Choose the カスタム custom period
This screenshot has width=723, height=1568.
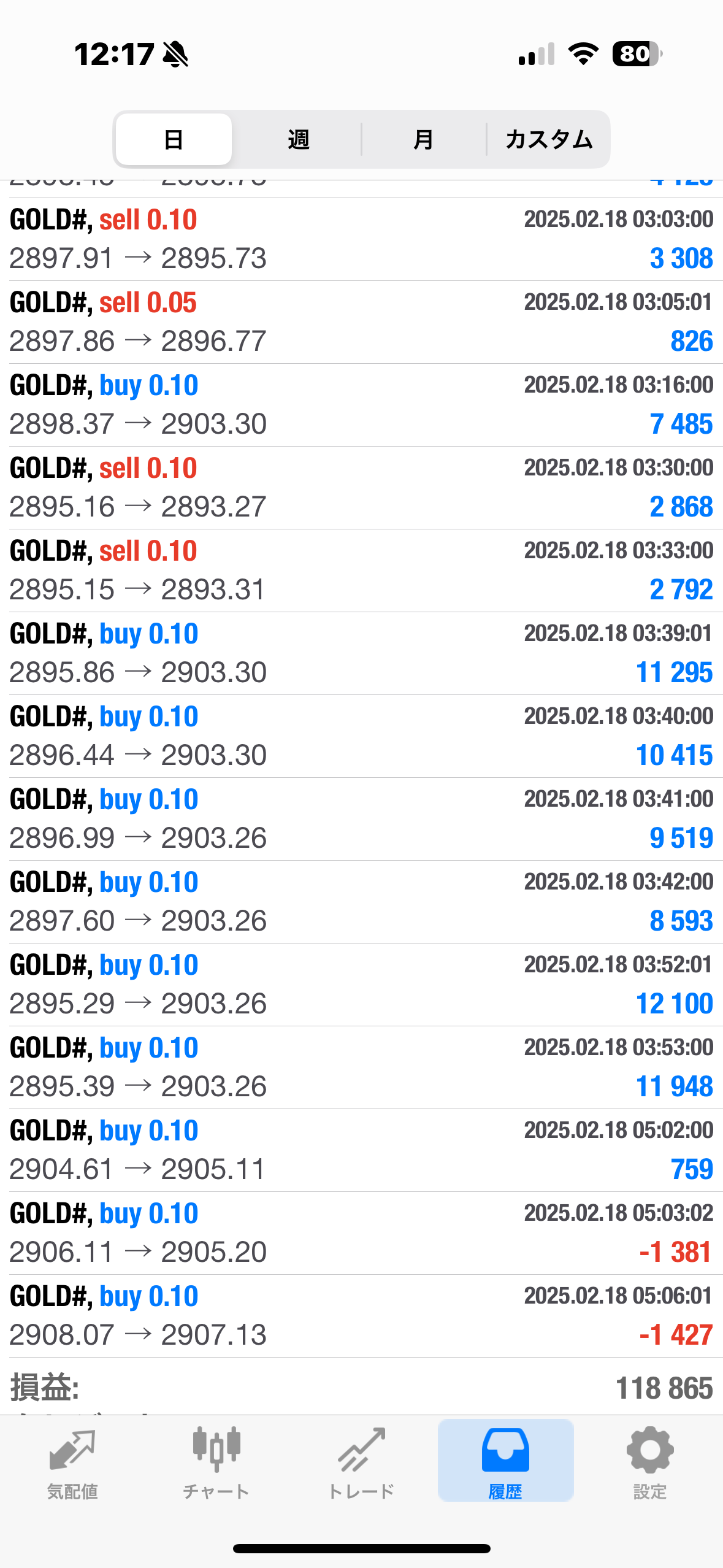[549, 140]
